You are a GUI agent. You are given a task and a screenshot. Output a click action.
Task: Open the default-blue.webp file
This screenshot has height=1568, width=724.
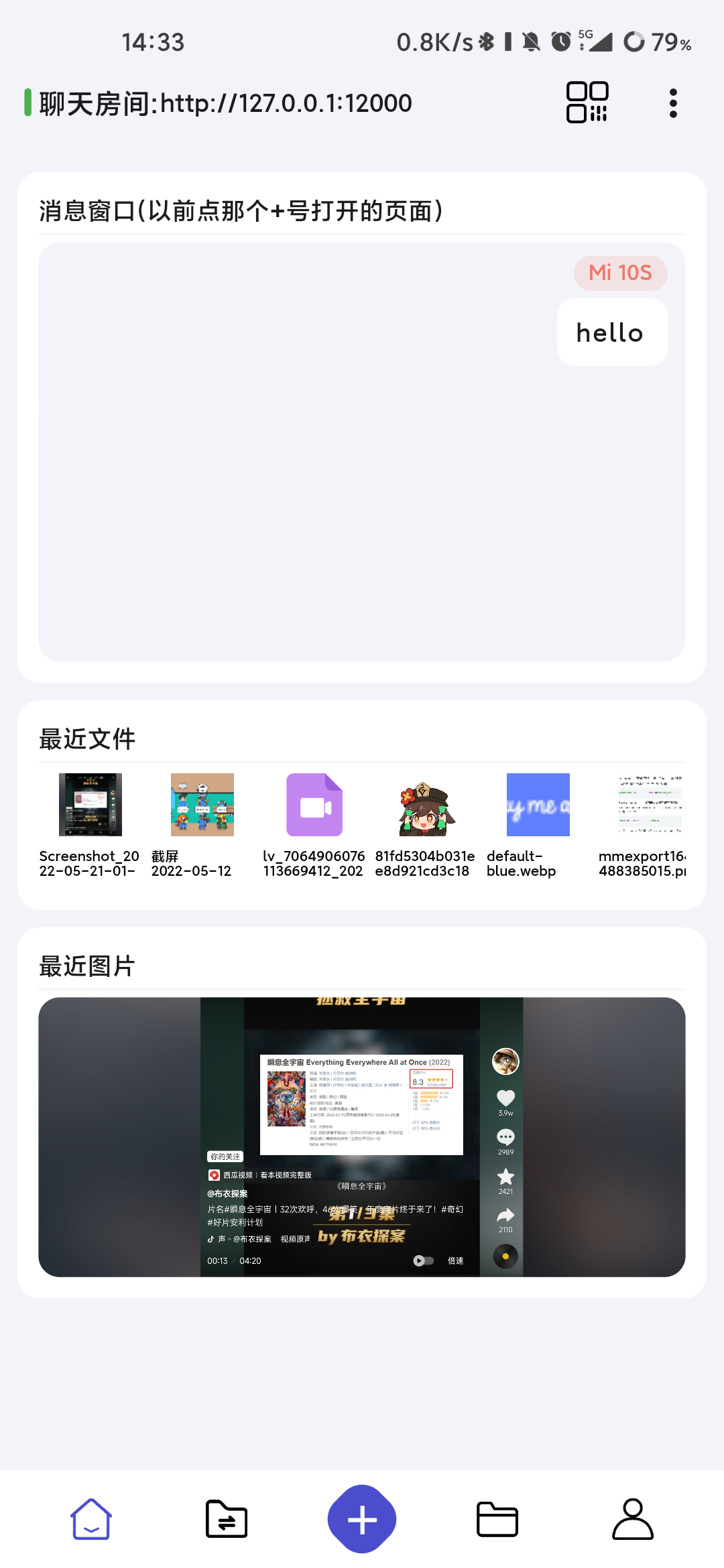click(x=538, y=825)
